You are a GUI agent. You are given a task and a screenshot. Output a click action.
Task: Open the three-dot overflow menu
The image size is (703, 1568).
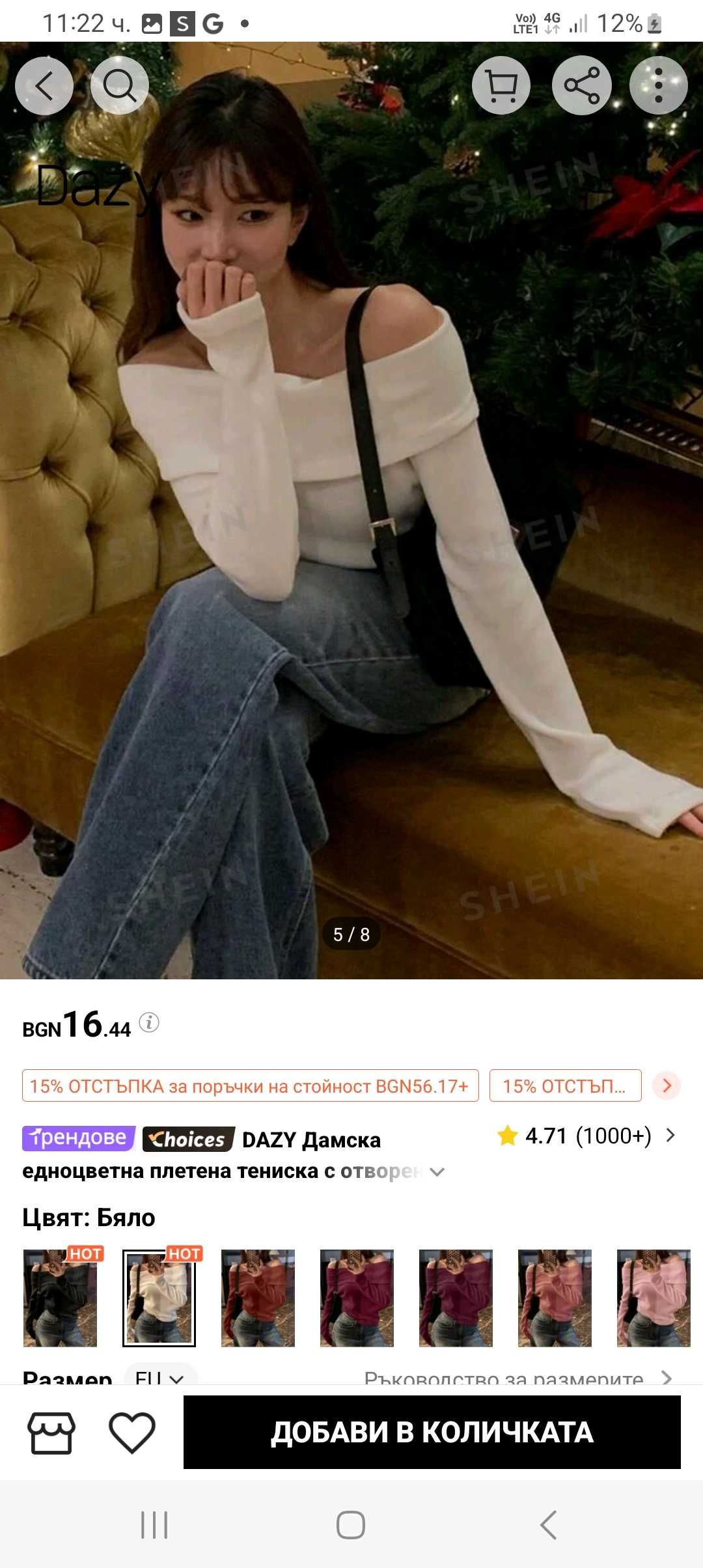pos(658,86)
